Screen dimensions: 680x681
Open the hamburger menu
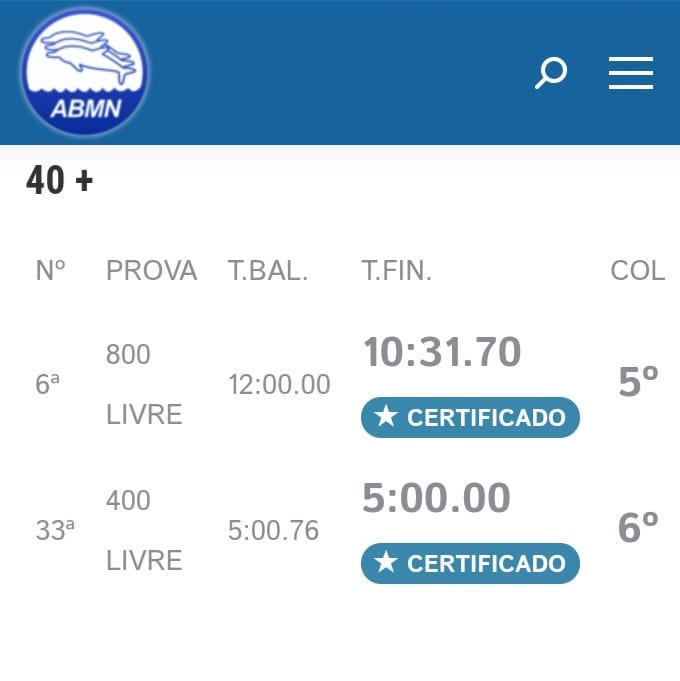pos(631,73)
